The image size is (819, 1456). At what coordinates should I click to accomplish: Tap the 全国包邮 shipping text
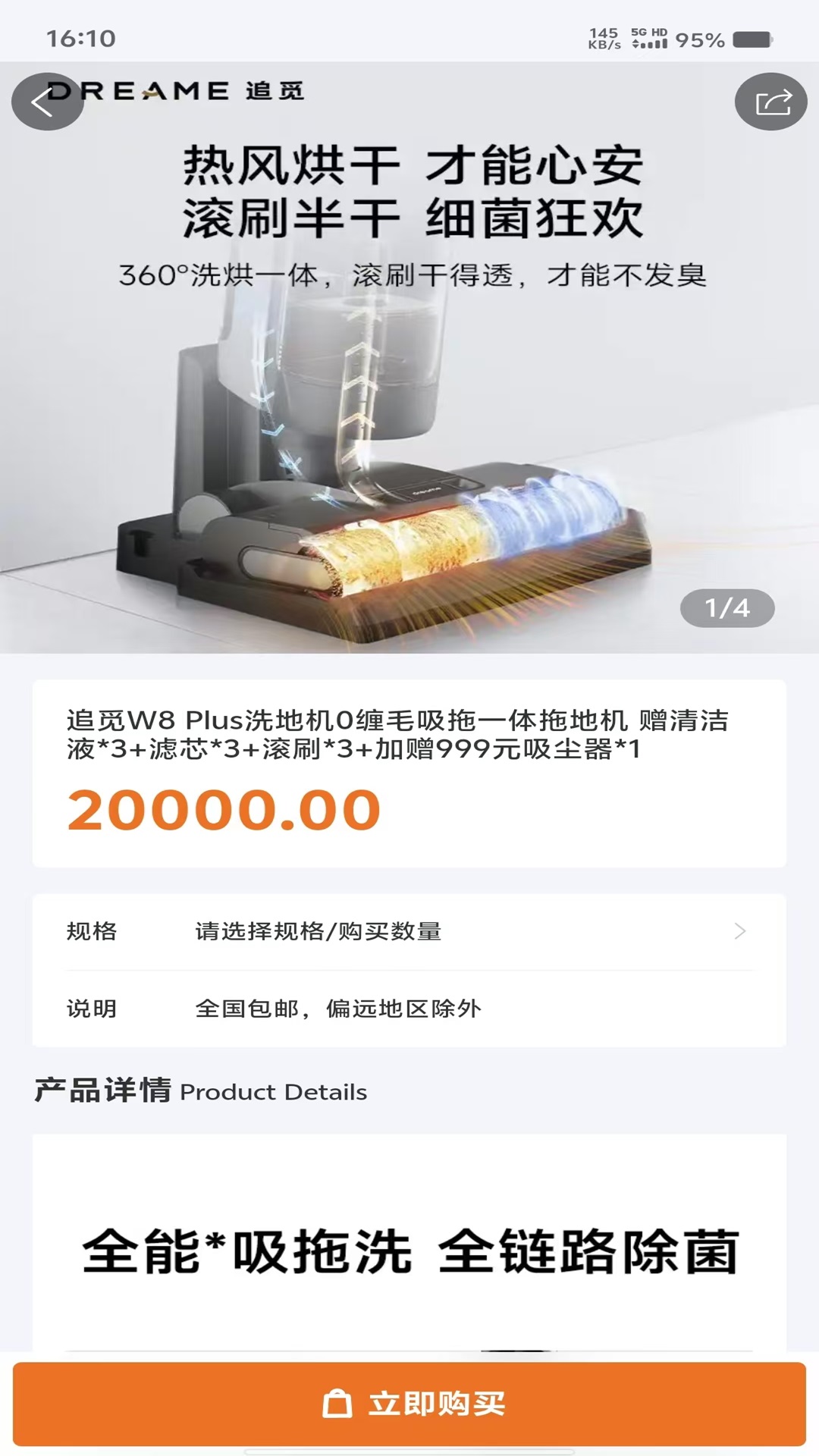[342, 1009]
